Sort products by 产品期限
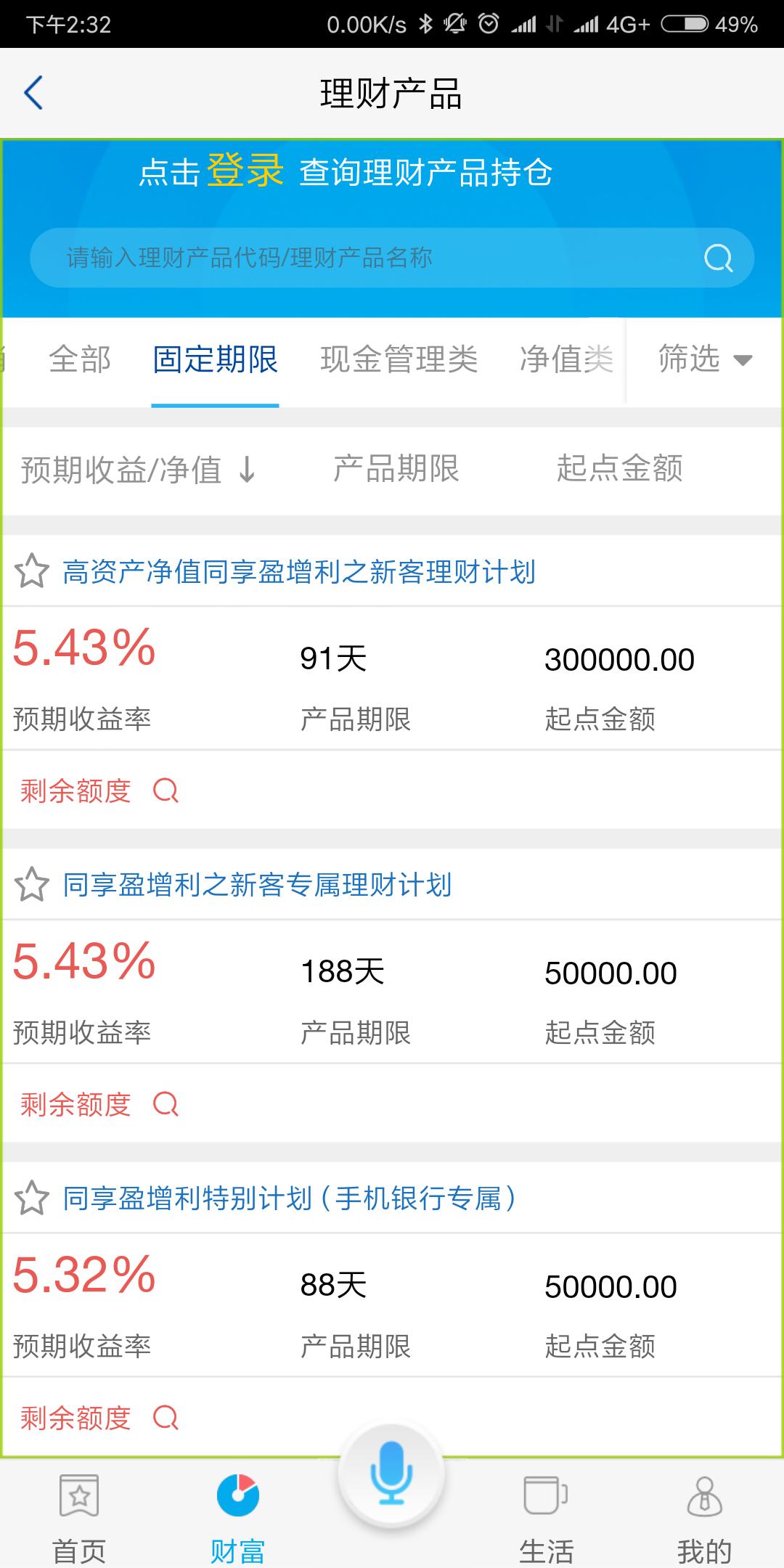784x1568 pixels. click(x=399, y=470)
